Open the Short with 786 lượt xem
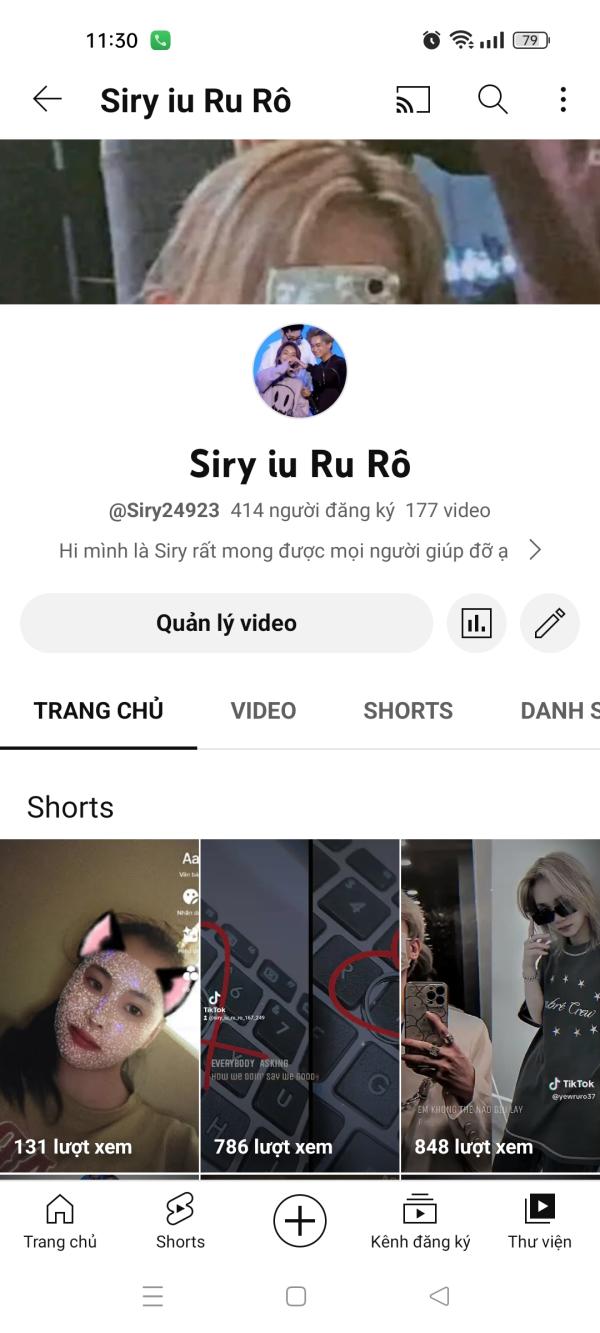 (300, 1005)
